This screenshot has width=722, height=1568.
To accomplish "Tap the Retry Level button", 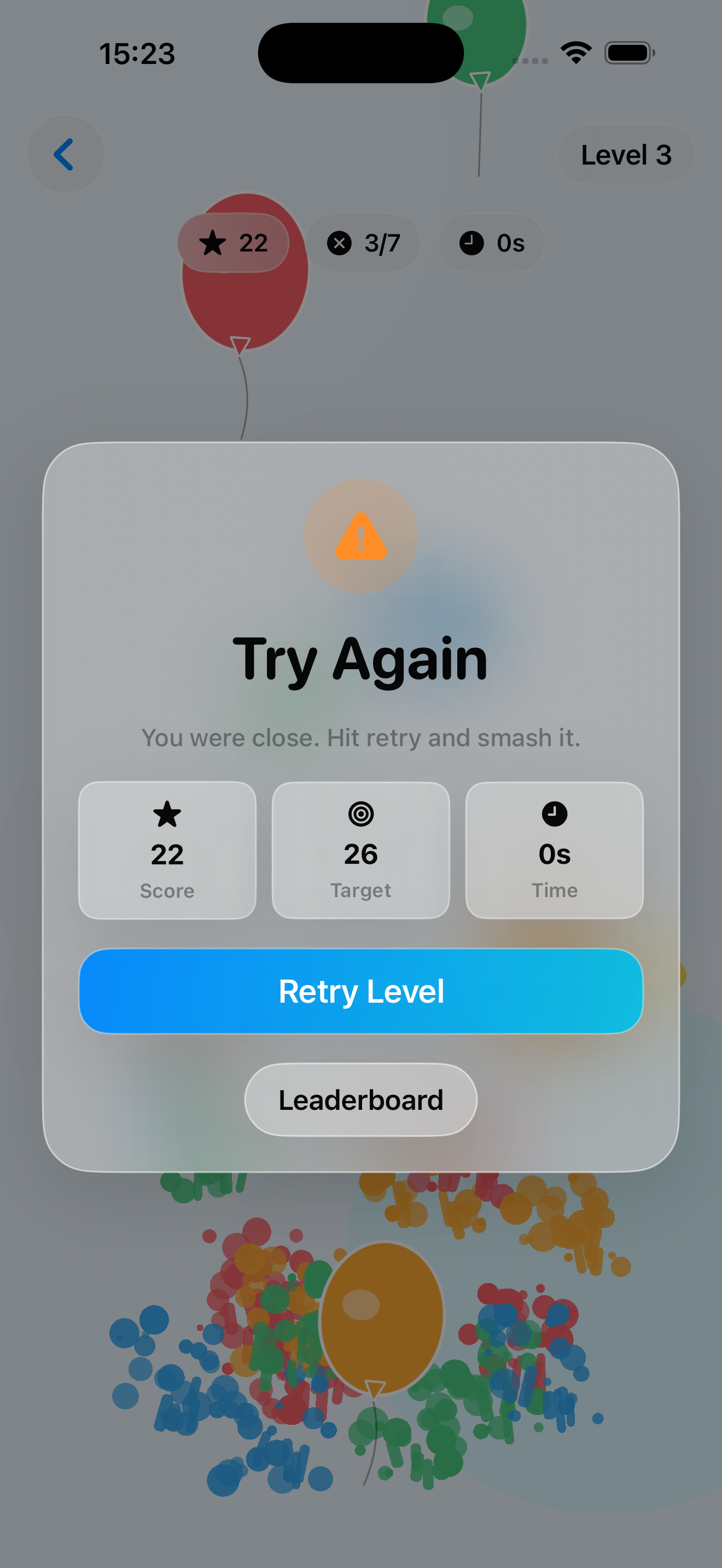I will coord(360,991).
